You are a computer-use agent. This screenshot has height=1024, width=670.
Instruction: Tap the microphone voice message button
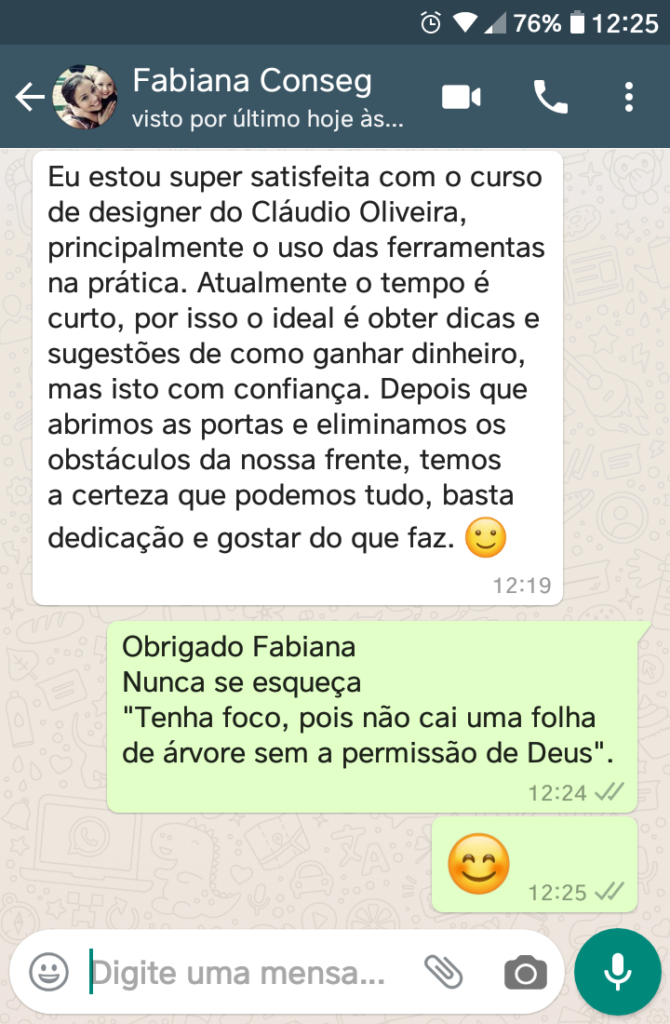tap(619, 971)
